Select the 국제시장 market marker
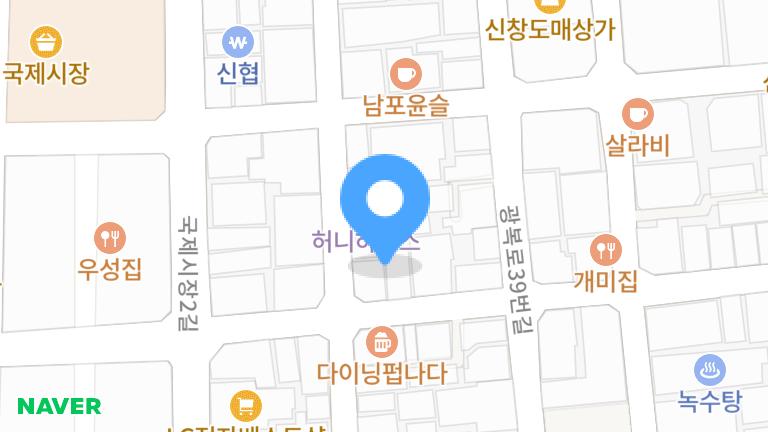This screenshot has width=768, height=432. pos(46,42)
